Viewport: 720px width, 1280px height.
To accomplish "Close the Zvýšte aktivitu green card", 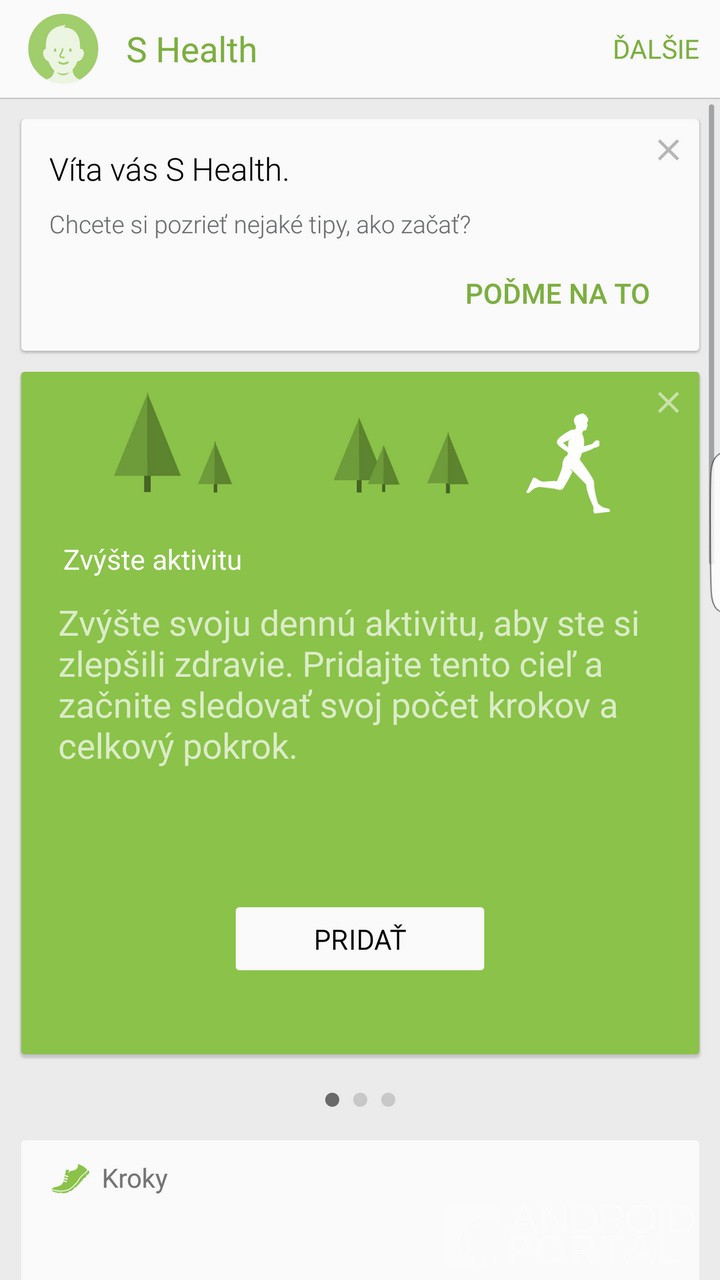I will pos(668,403).
